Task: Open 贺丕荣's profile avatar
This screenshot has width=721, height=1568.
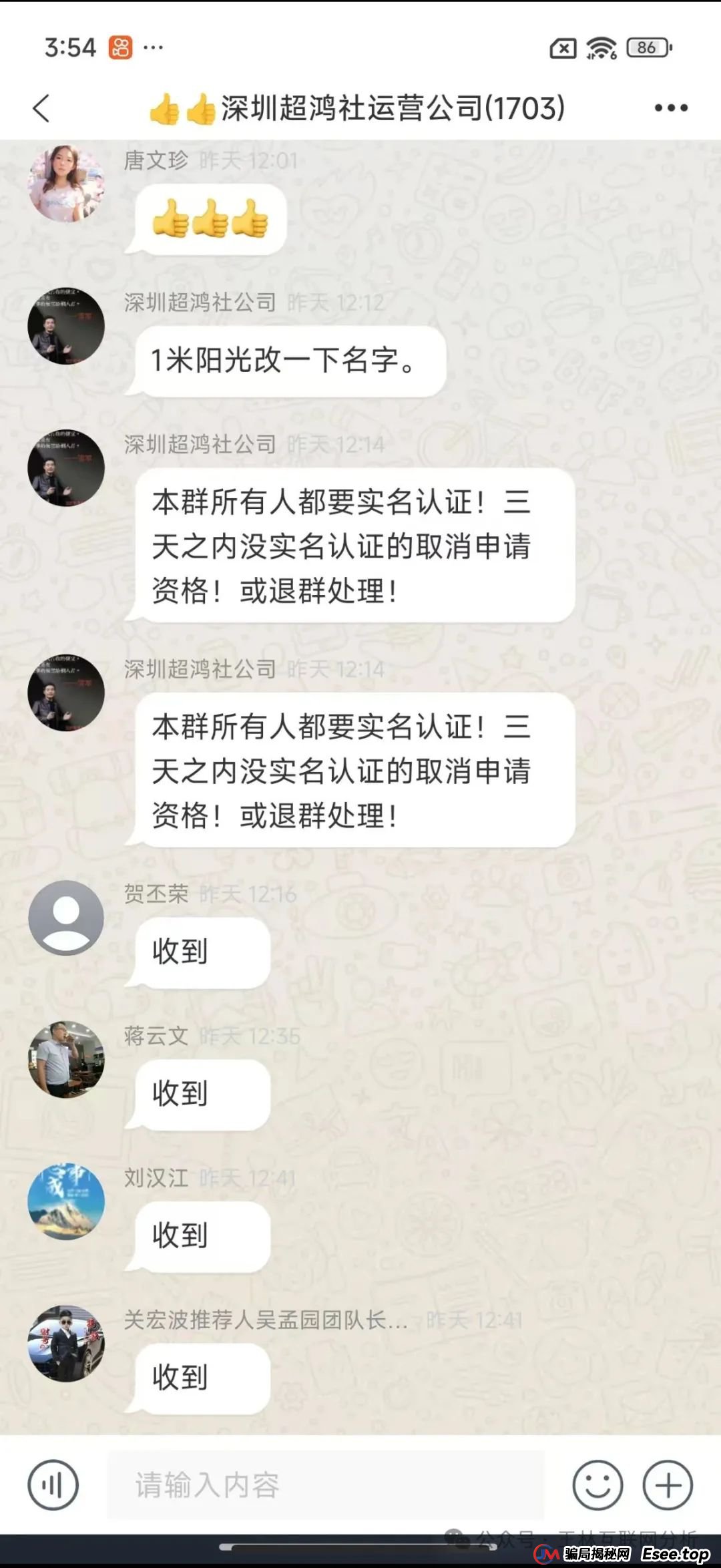Action: (x=66, y=918)
